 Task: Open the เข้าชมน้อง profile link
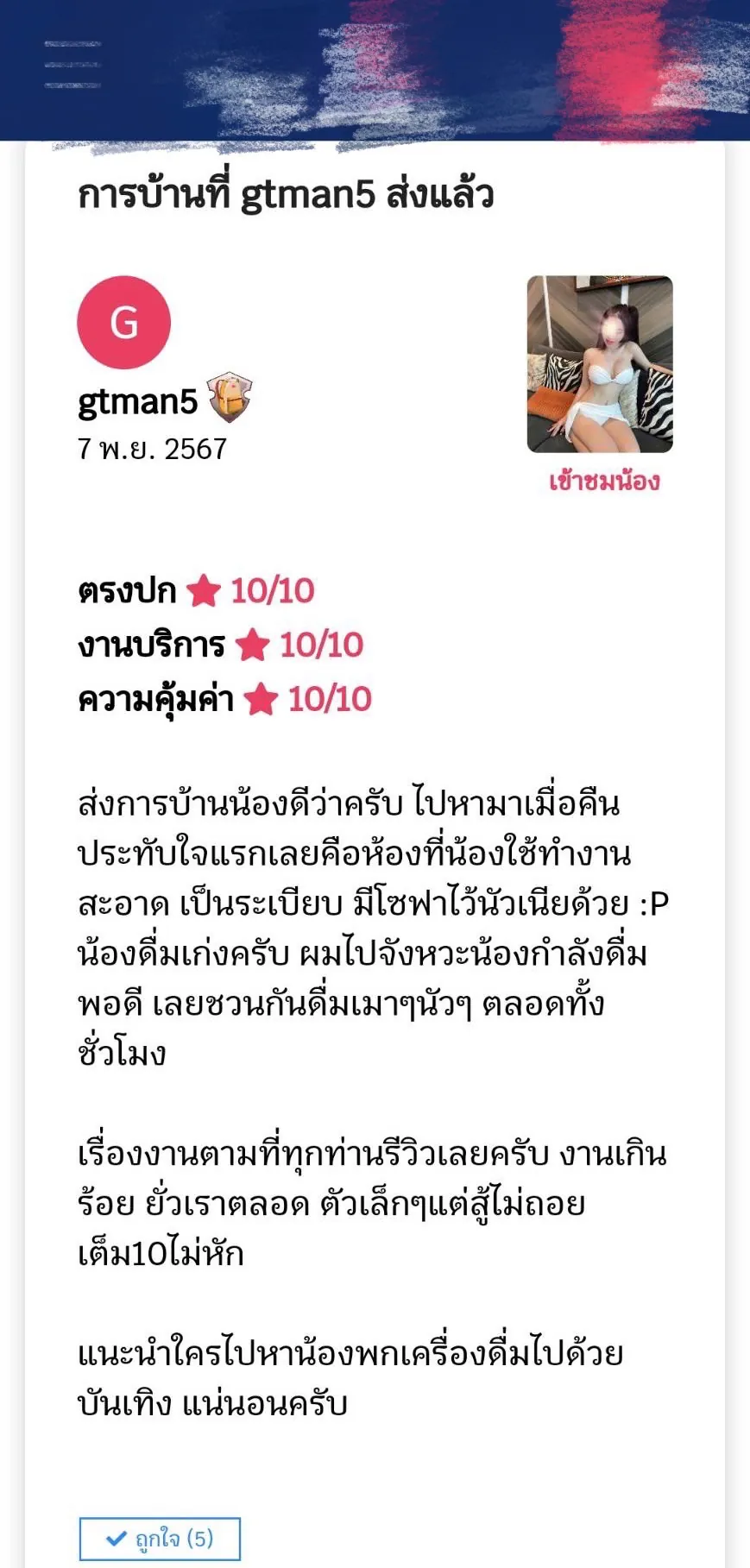[603, 481]
